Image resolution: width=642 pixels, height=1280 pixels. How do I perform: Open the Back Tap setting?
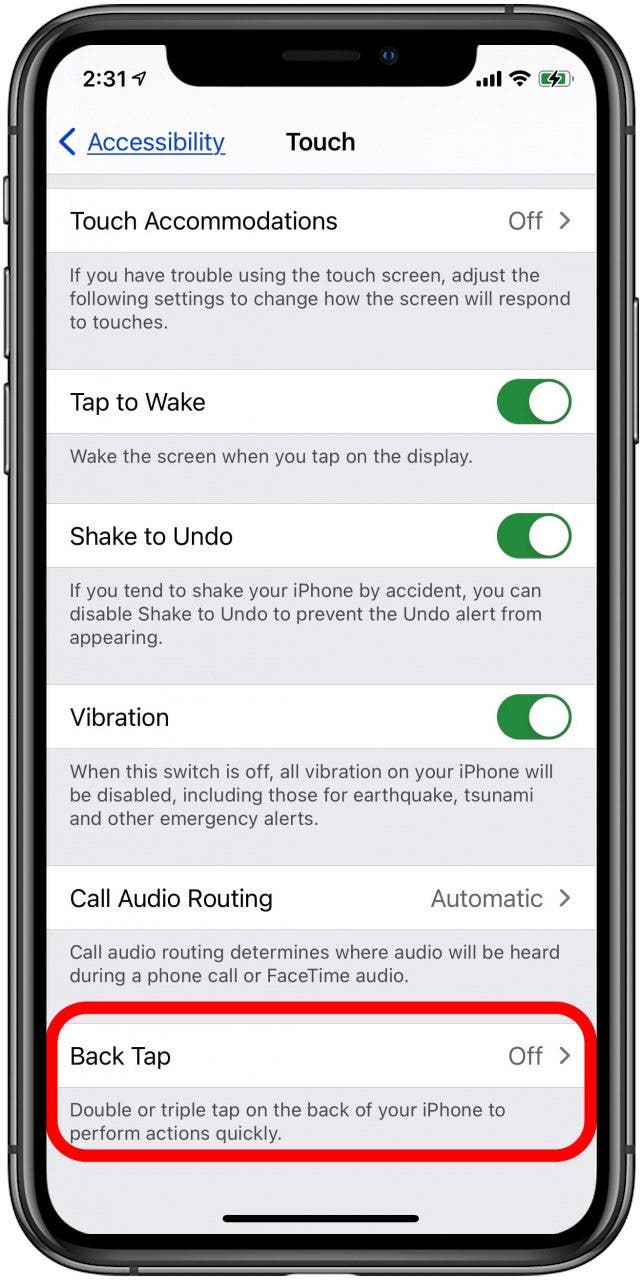[320, 1056]
